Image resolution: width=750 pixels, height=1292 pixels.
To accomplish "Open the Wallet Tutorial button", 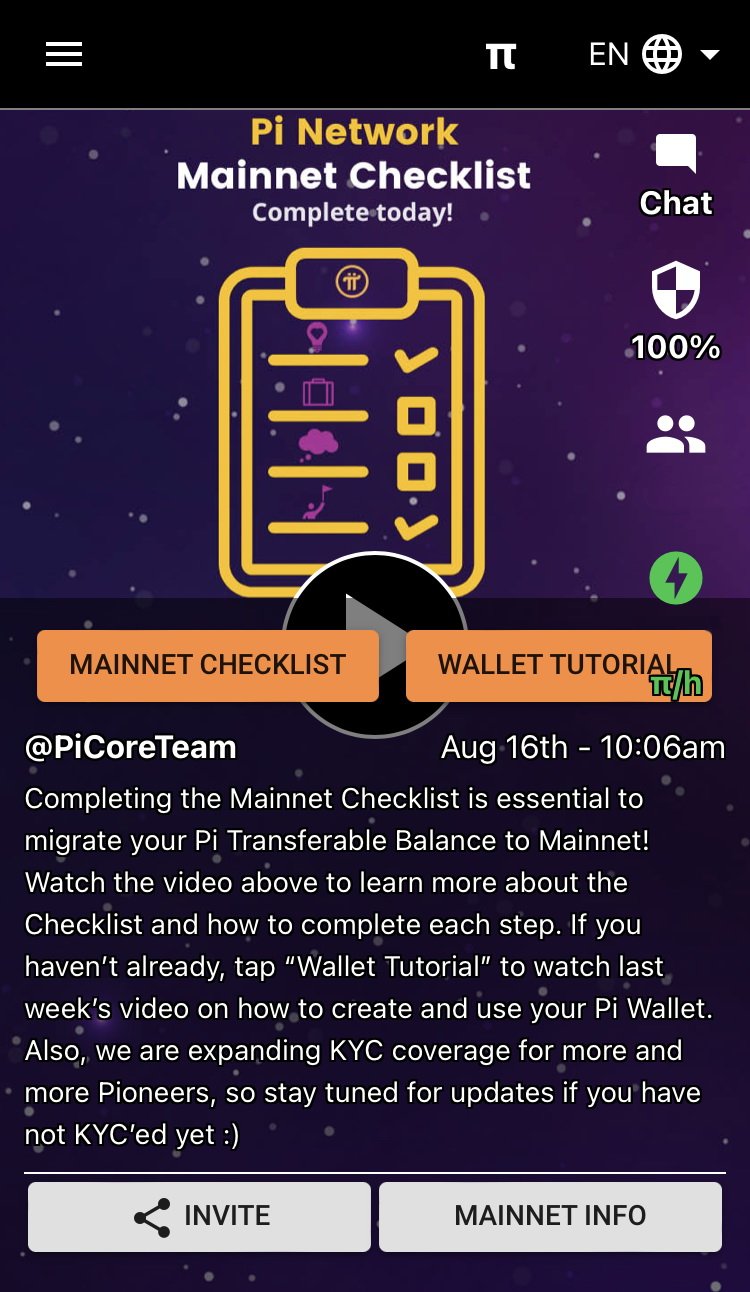I will click(x=559, y=665).
